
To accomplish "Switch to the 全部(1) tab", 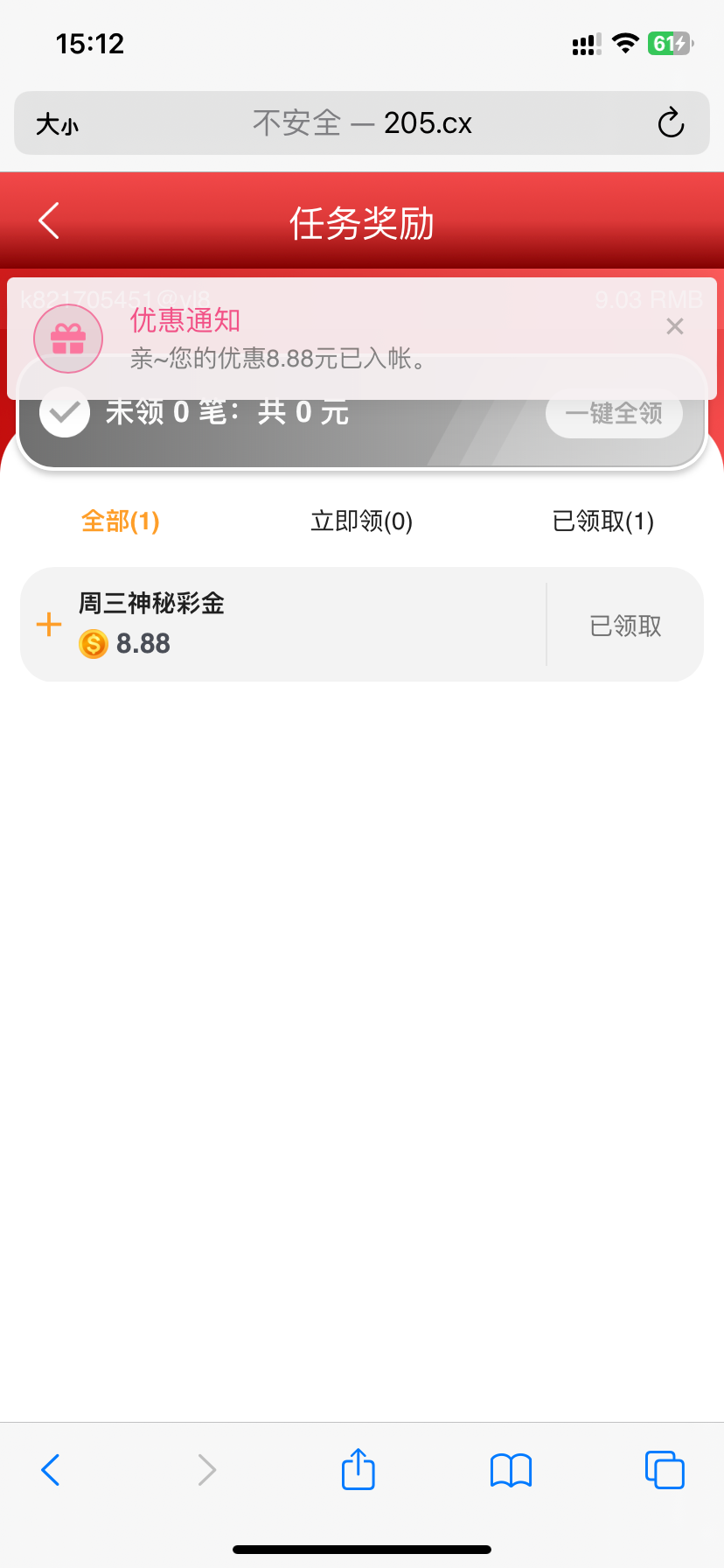I will click(x=121, y=521).
